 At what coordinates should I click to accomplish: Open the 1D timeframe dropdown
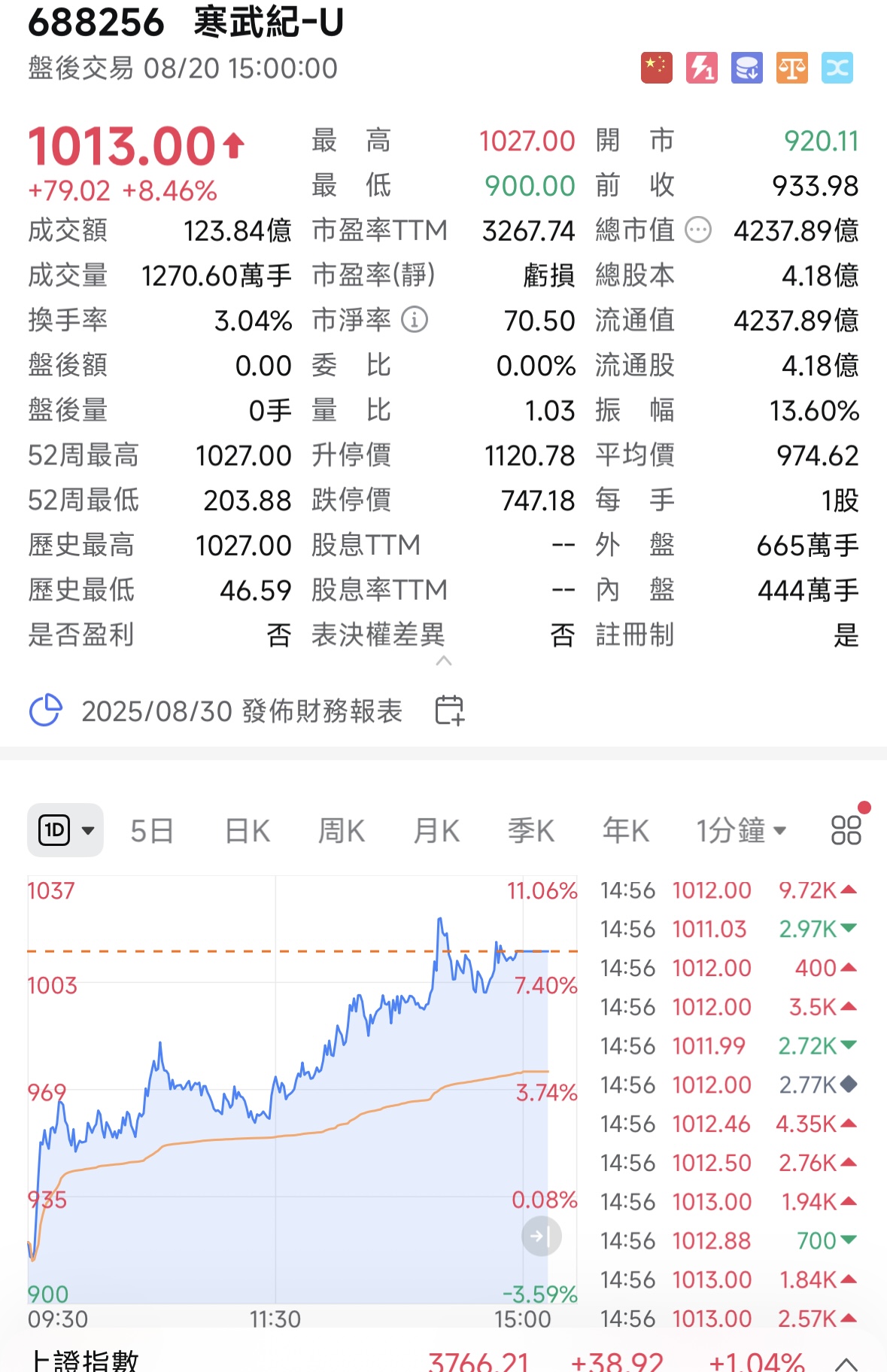[65, 830]
